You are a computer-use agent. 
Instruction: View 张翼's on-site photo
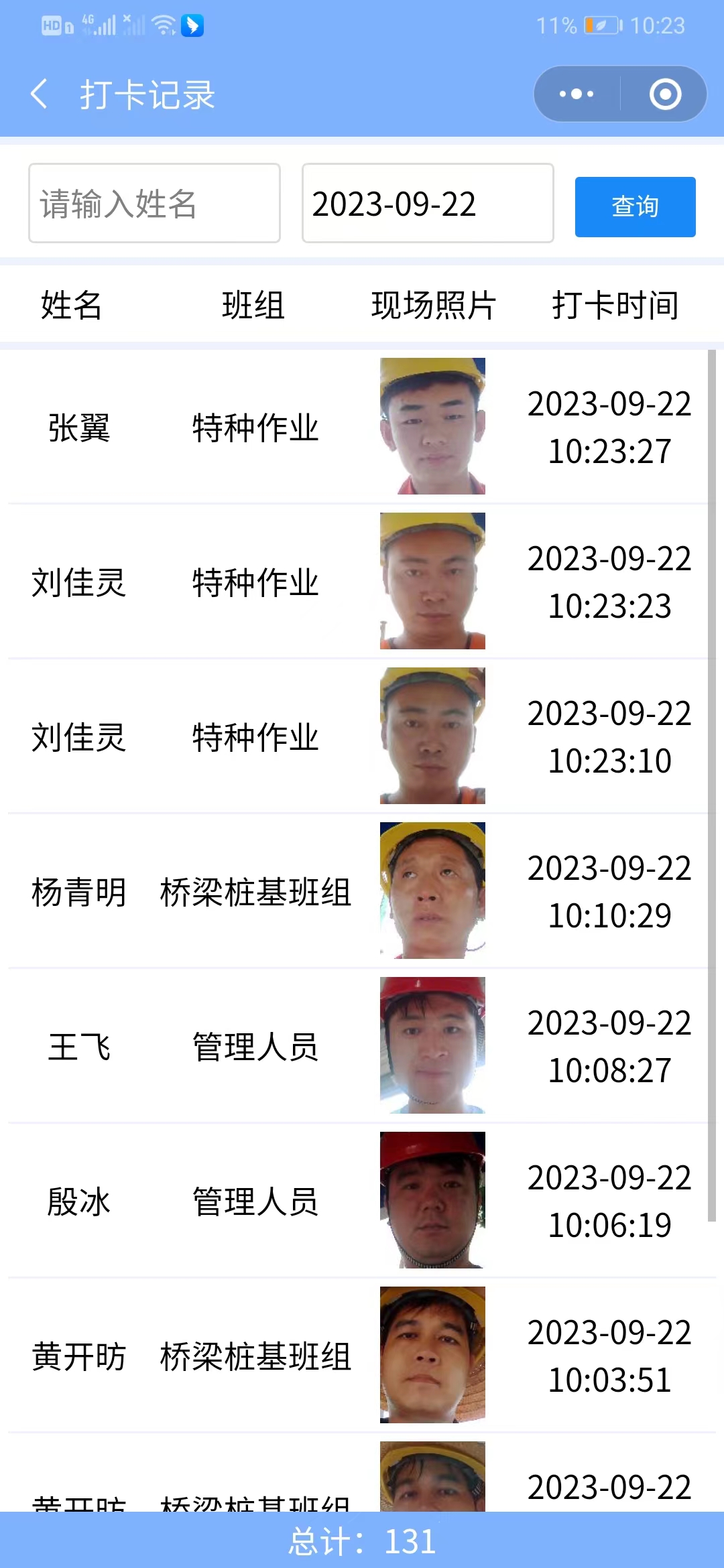(432, 426)
